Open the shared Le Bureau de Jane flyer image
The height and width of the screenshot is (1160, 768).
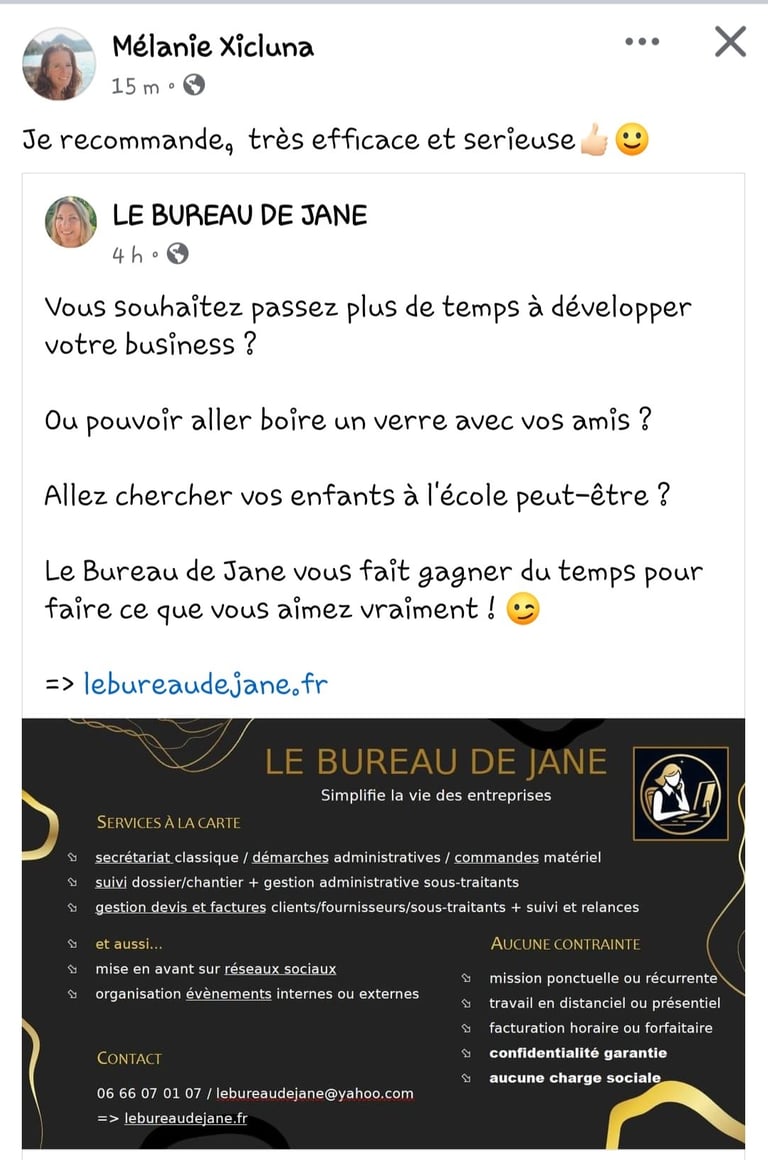click(x=383, y=932)
